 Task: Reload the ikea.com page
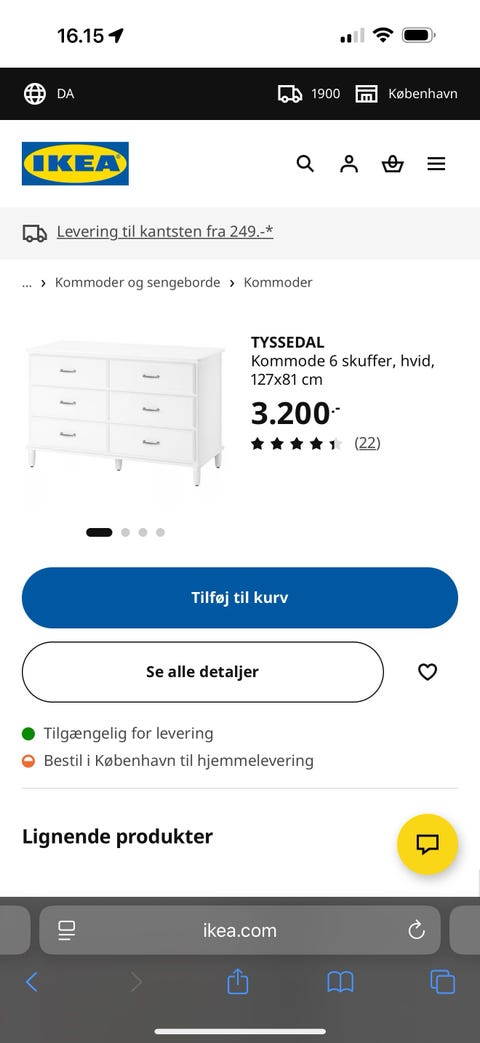tap(417, 930)
